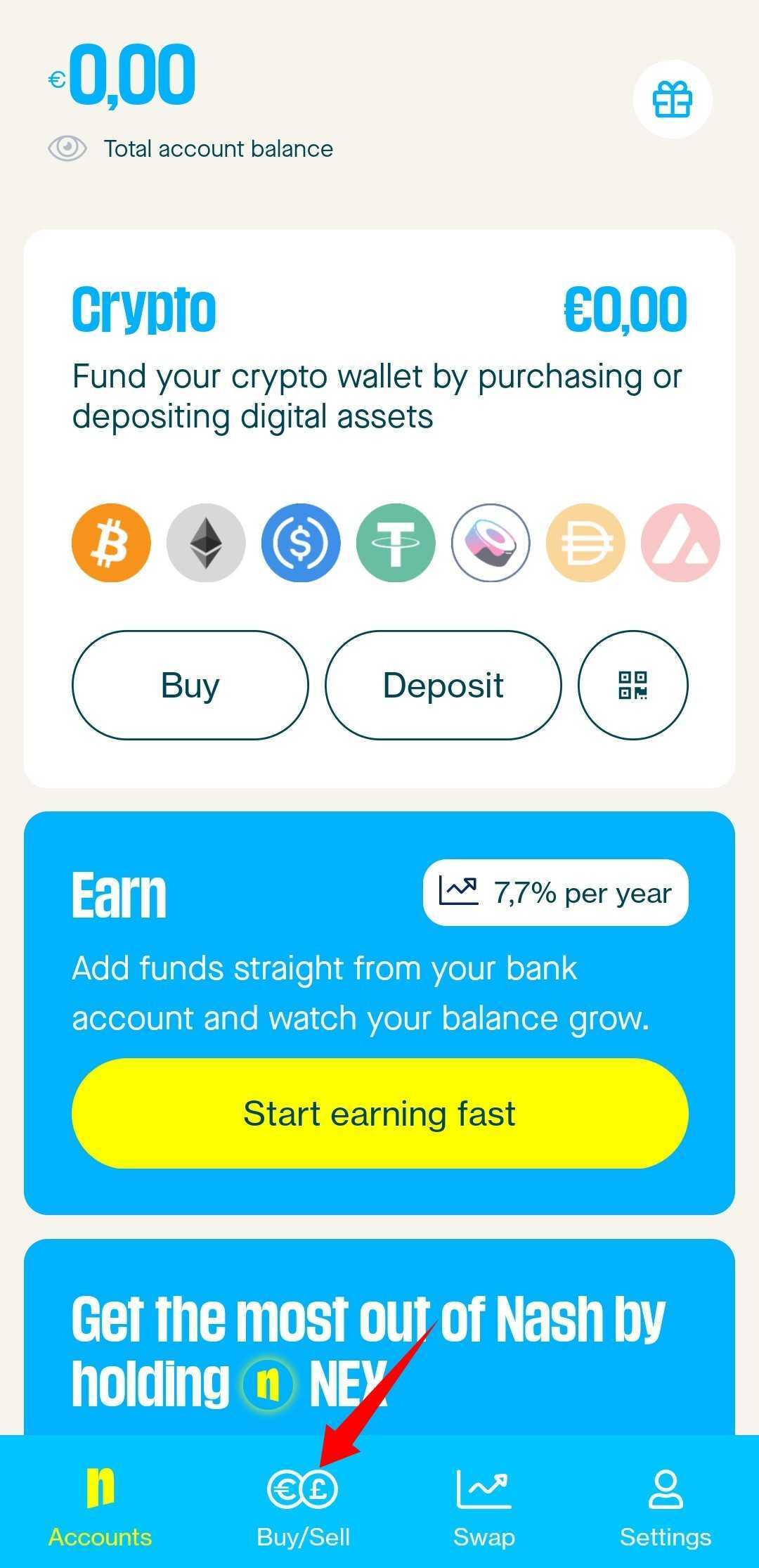Image resolution: width=759 pixels, height=1568 pixels.
Task: Tap Deposit in the Crypto card
Action: (443, 685)
